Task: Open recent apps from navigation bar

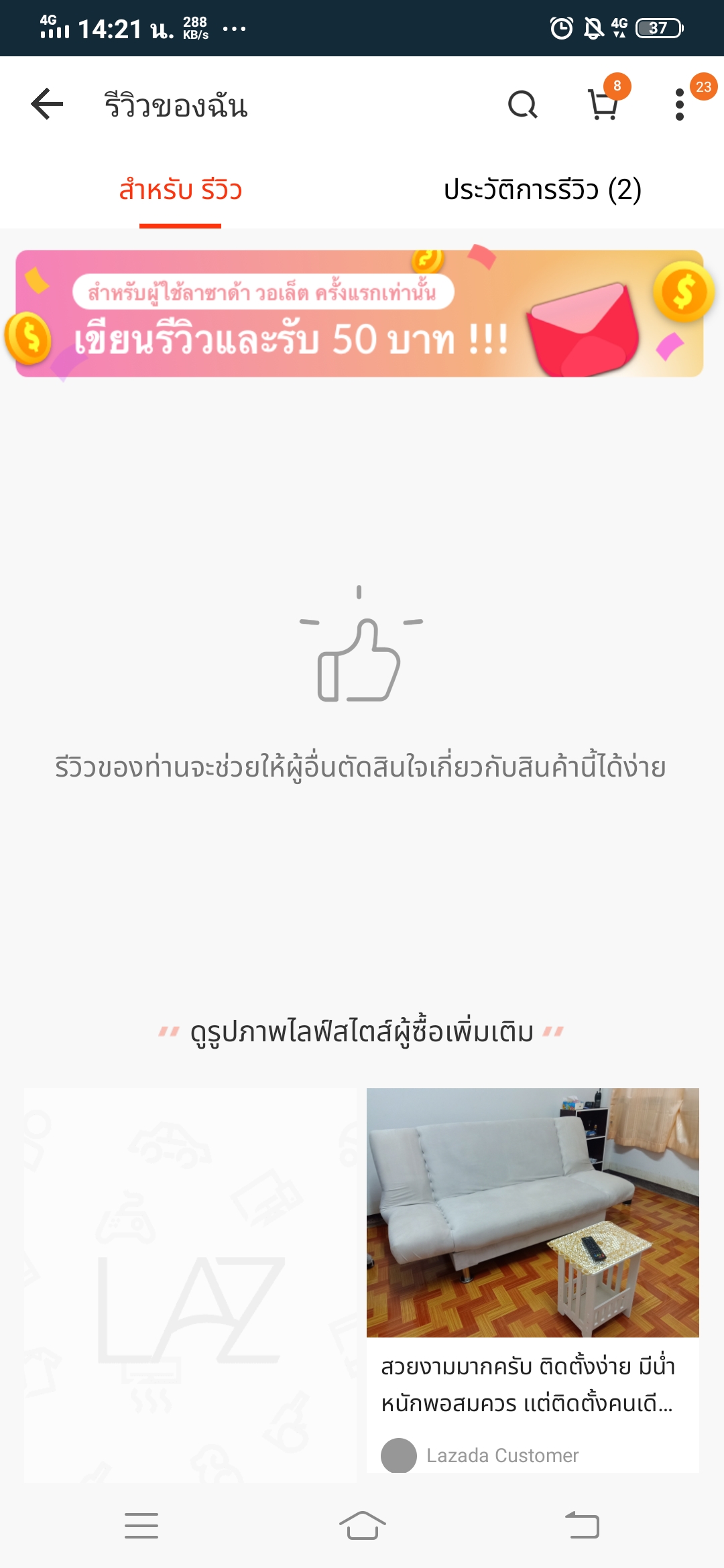Action: [141, 1526]
